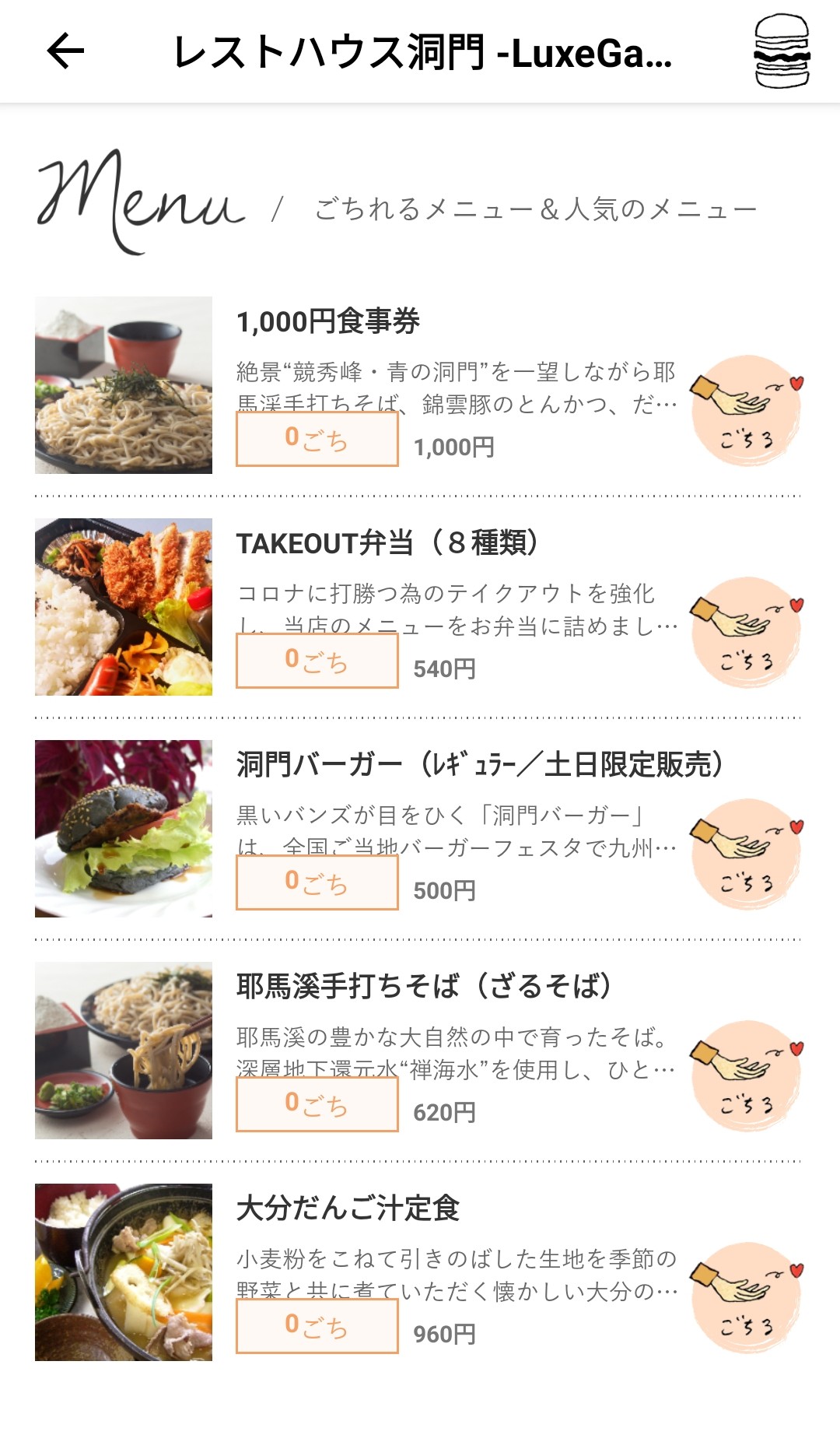
Task: Tap the ごちる button for TAKEOUT弁当
Action: (747, 633)
